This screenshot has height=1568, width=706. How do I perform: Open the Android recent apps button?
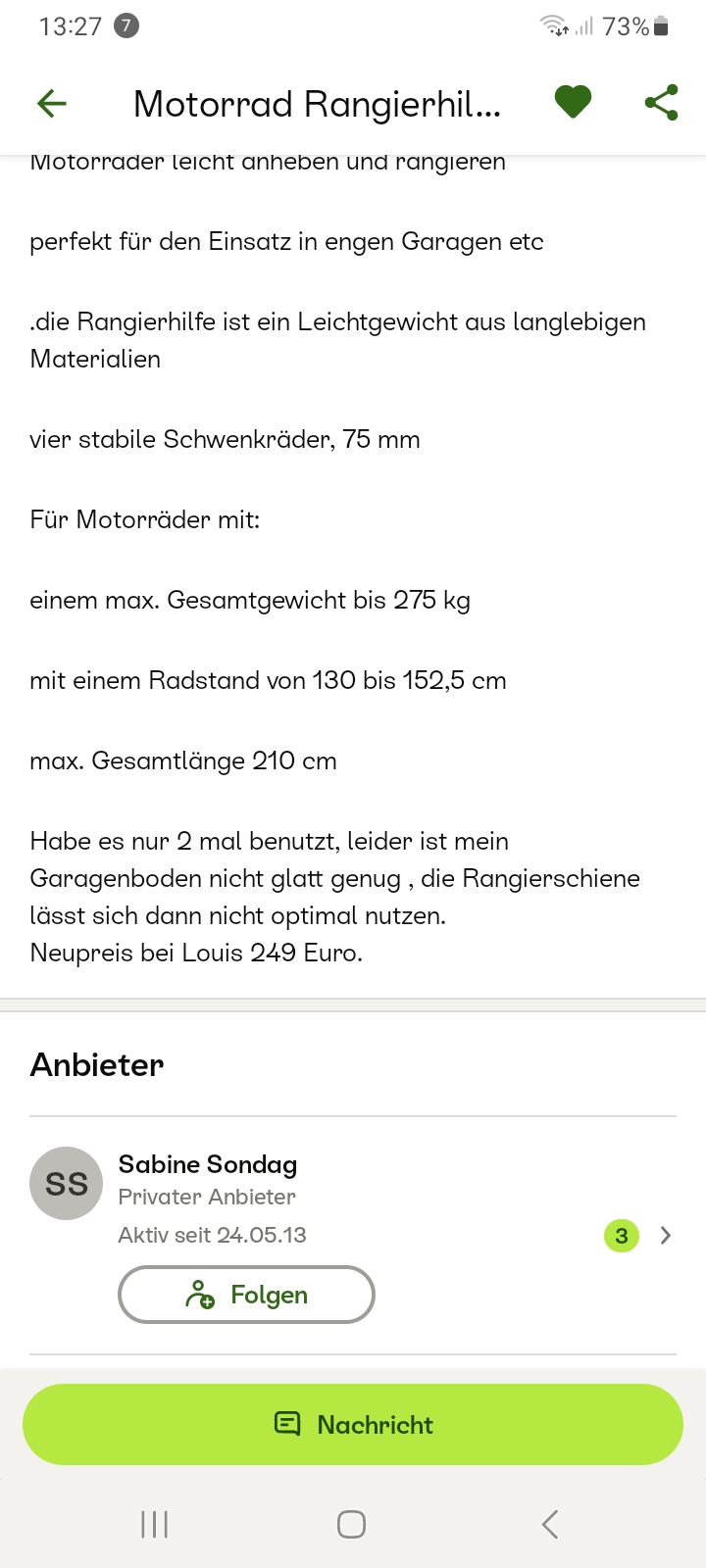154,1524
